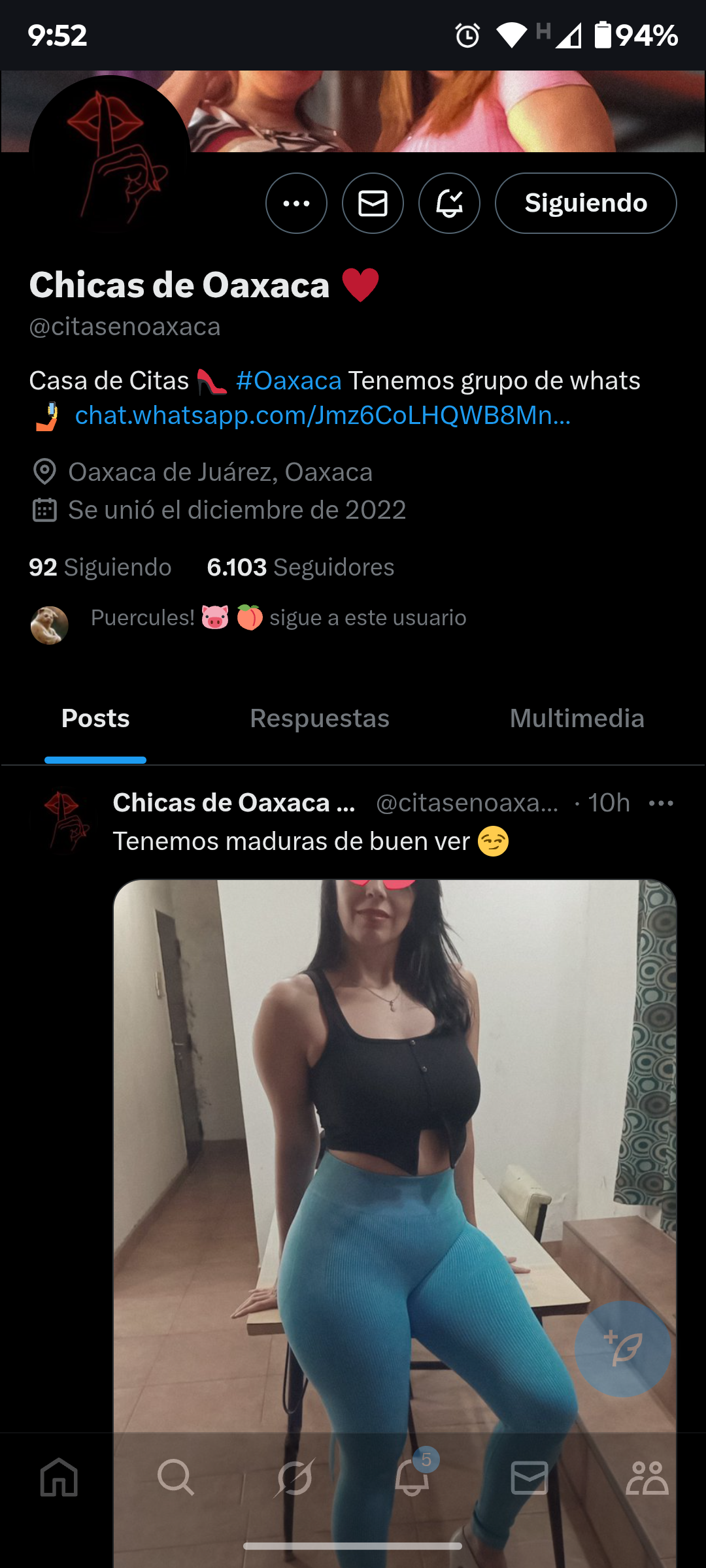Open the profile overflow menu
Screen dimensions: 706x1568
click(x=296, y=203)
